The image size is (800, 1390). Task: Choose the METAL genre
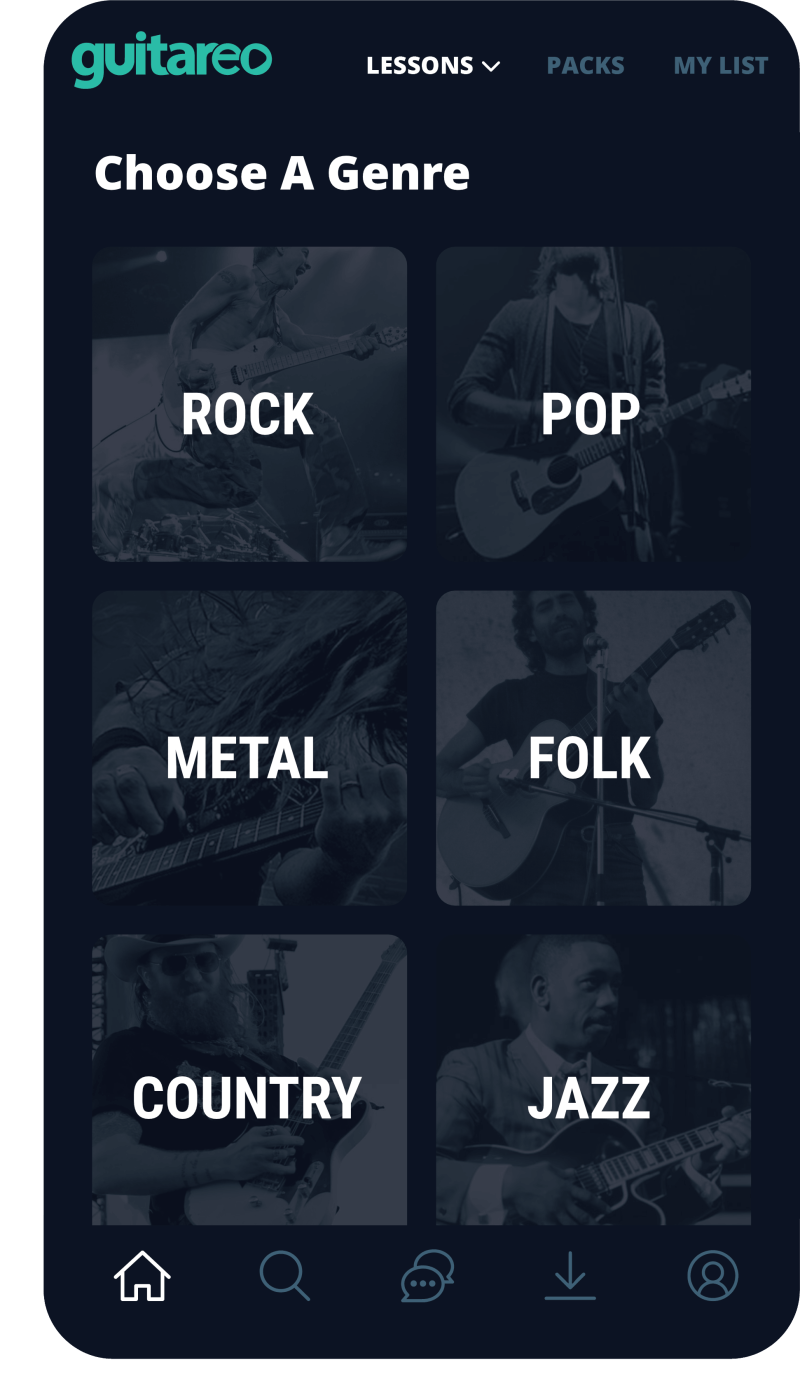pos(249,759)
